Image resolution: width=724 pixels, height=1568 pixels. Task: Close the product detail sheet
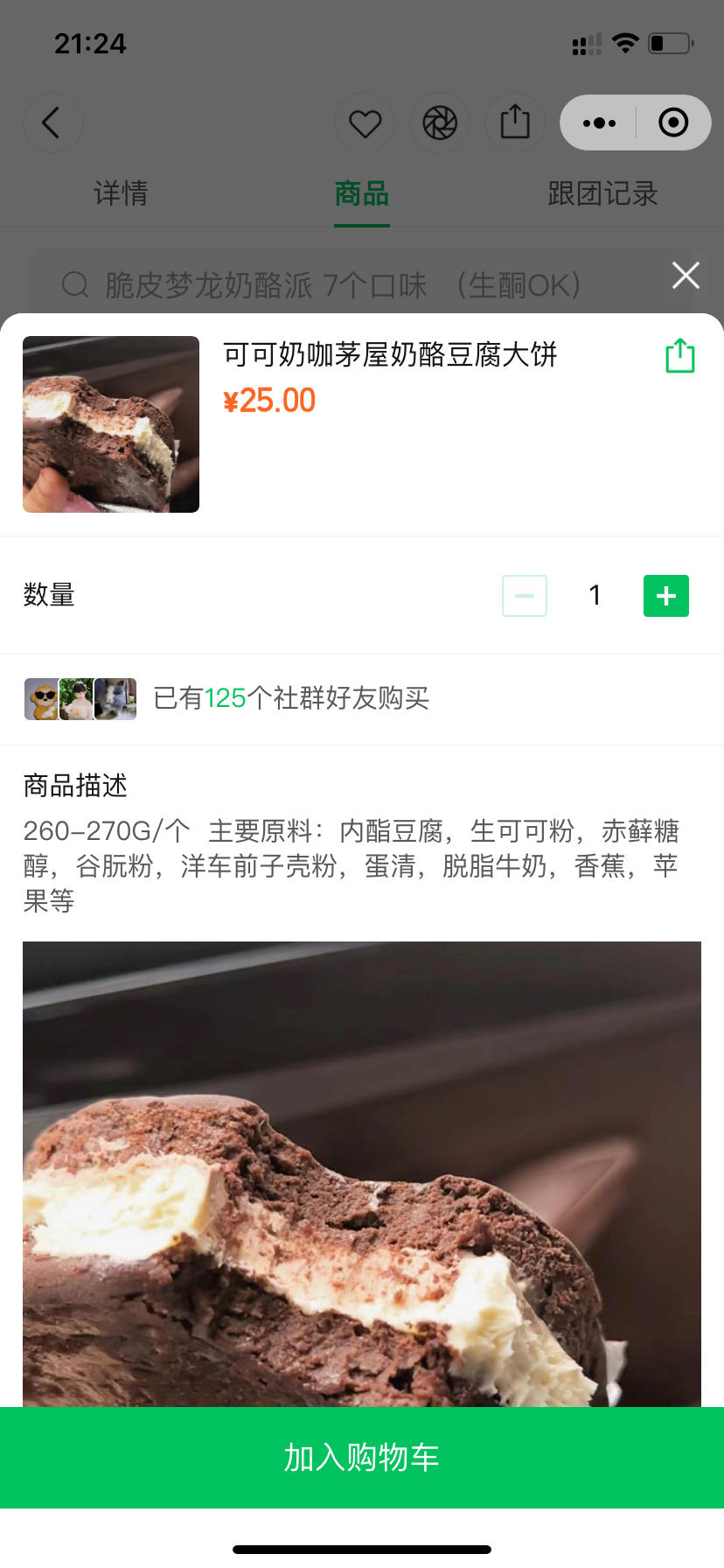pos(686,276)
